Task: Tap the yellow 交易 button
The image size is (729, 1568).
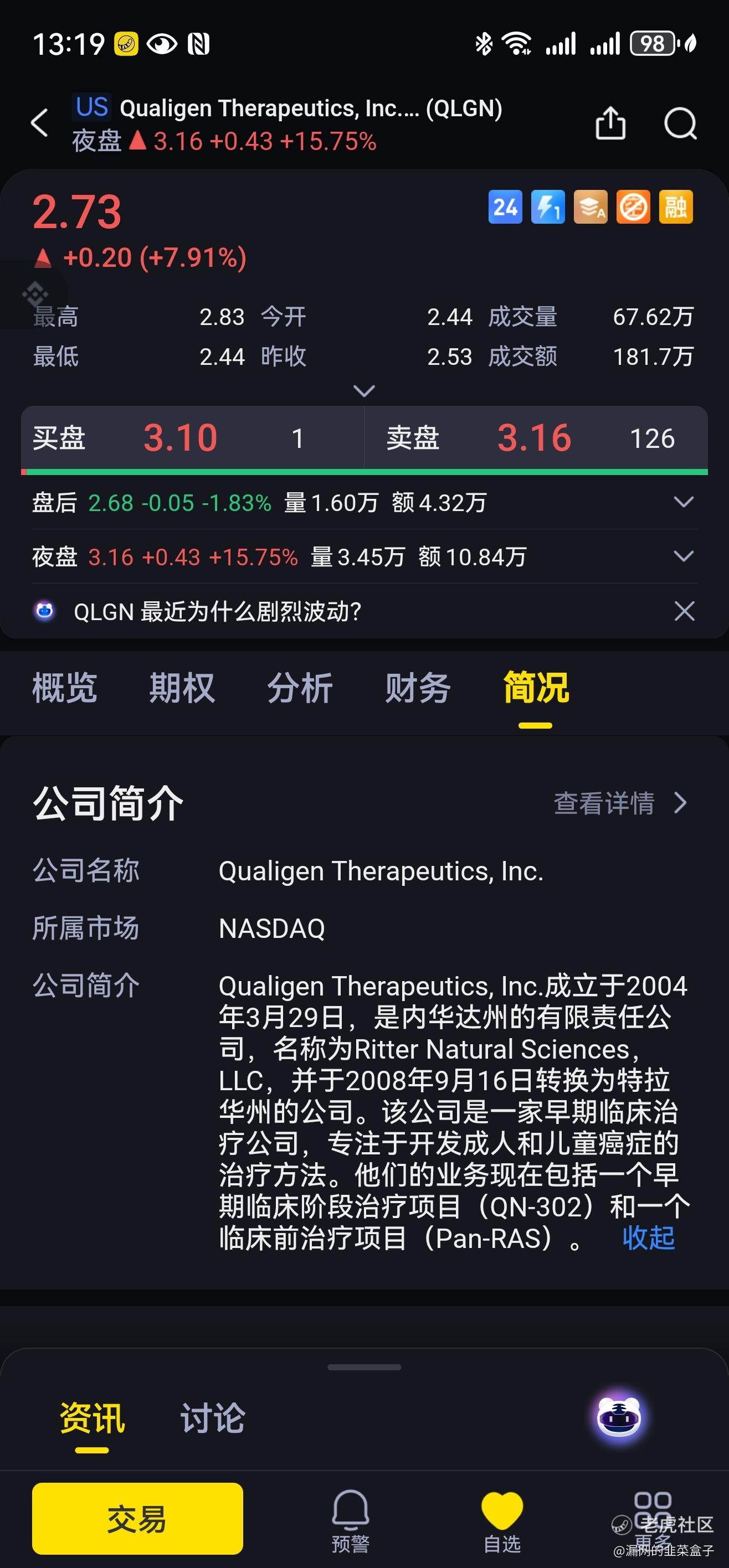Action: [x=137, y=1519]
